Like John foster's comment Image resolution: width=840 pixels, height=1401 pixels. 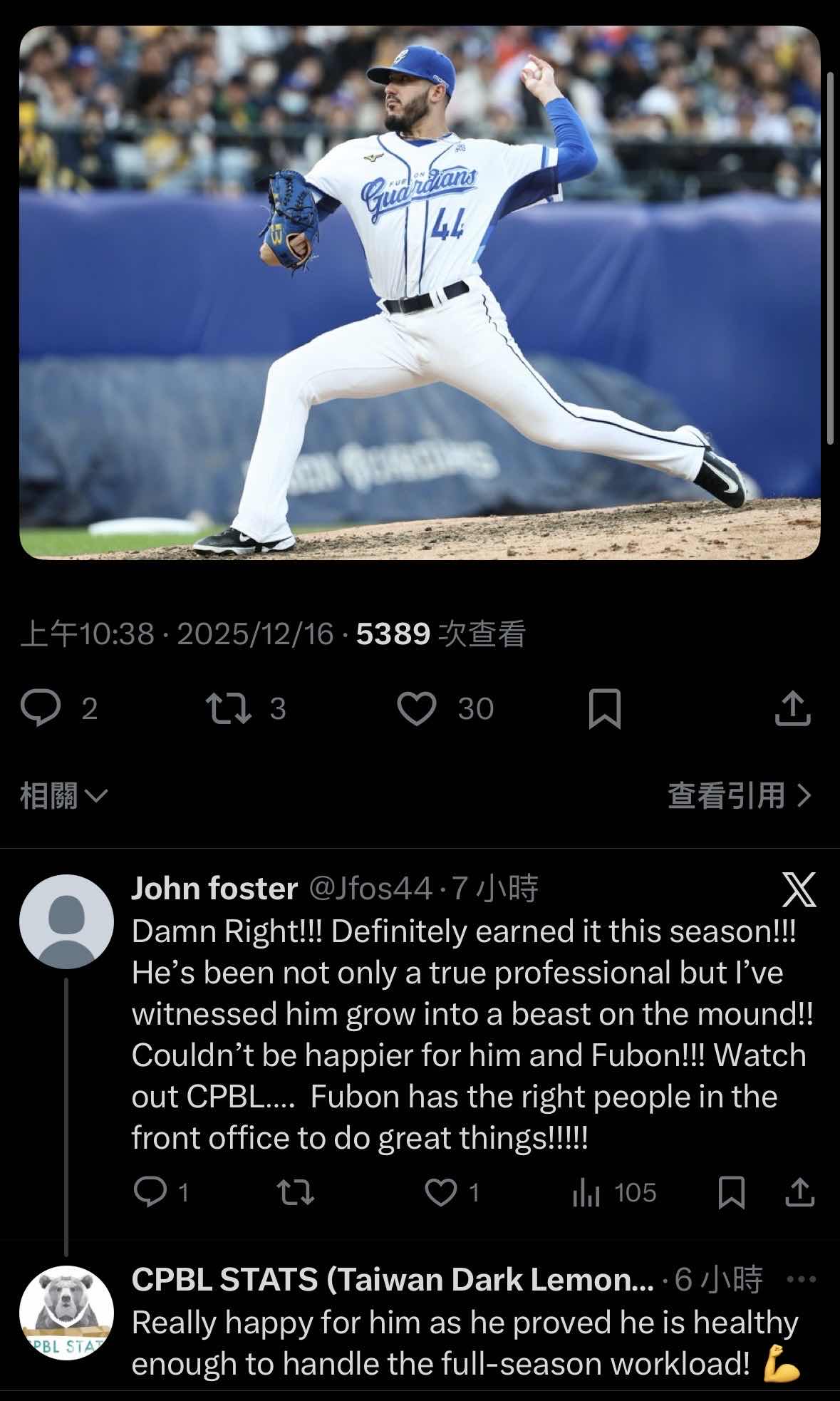tap(441, 1192)
